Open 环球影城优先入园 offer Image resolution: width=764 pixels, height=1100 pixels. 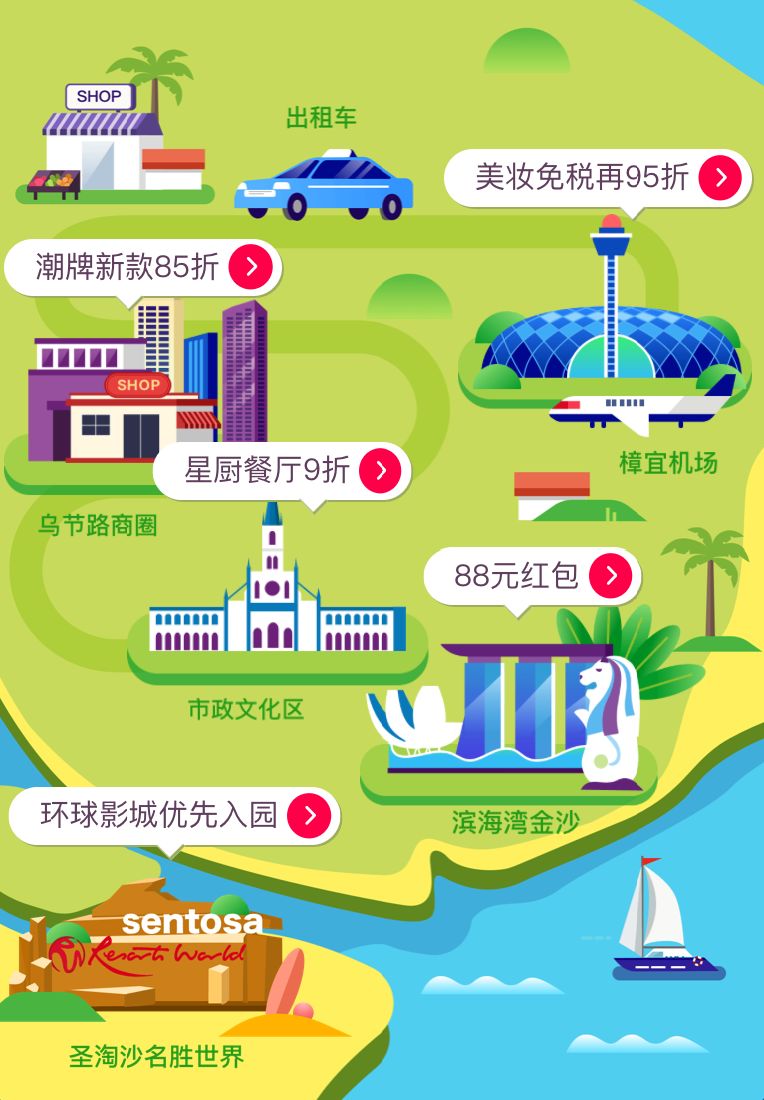[175, 815]
